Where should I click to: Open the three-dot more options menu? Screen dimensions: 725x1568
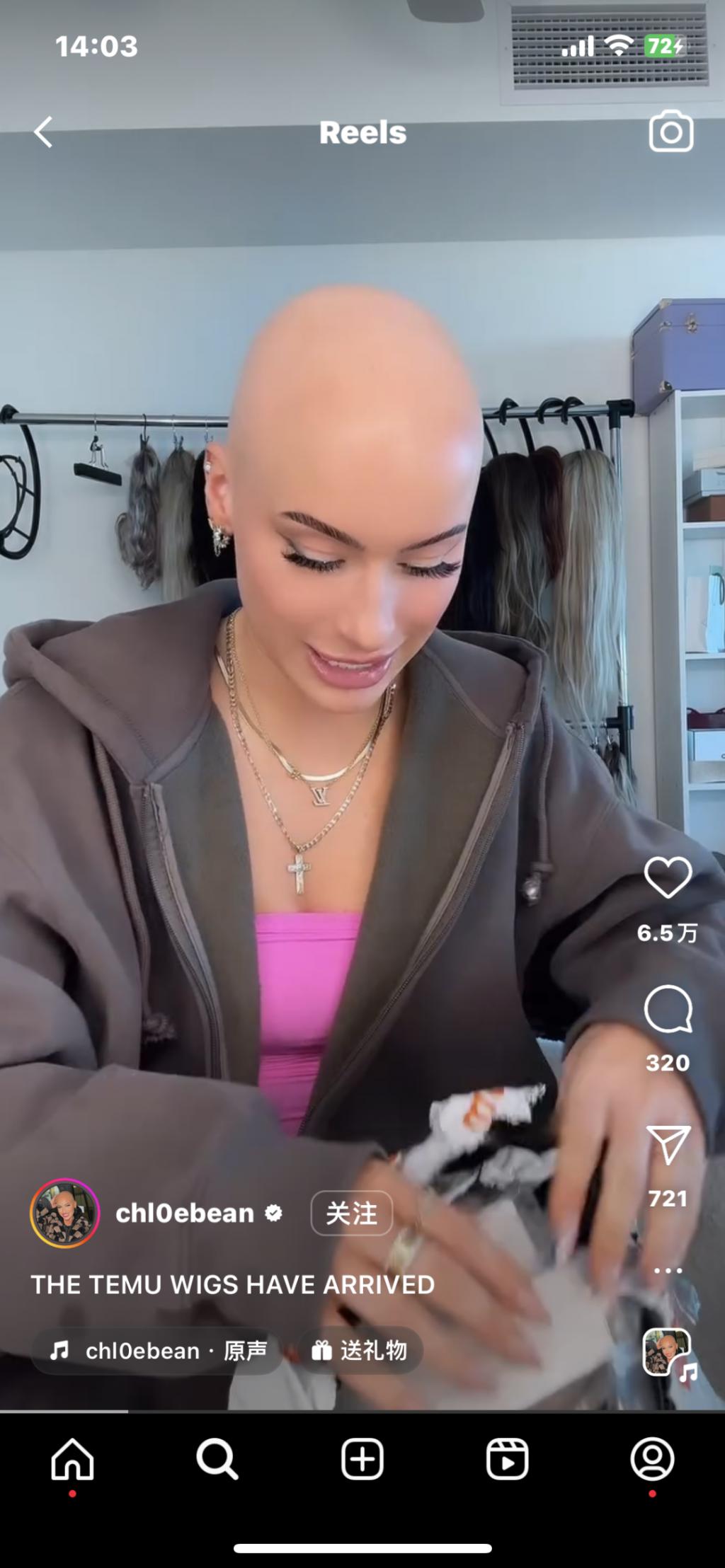pos(668,1270)
